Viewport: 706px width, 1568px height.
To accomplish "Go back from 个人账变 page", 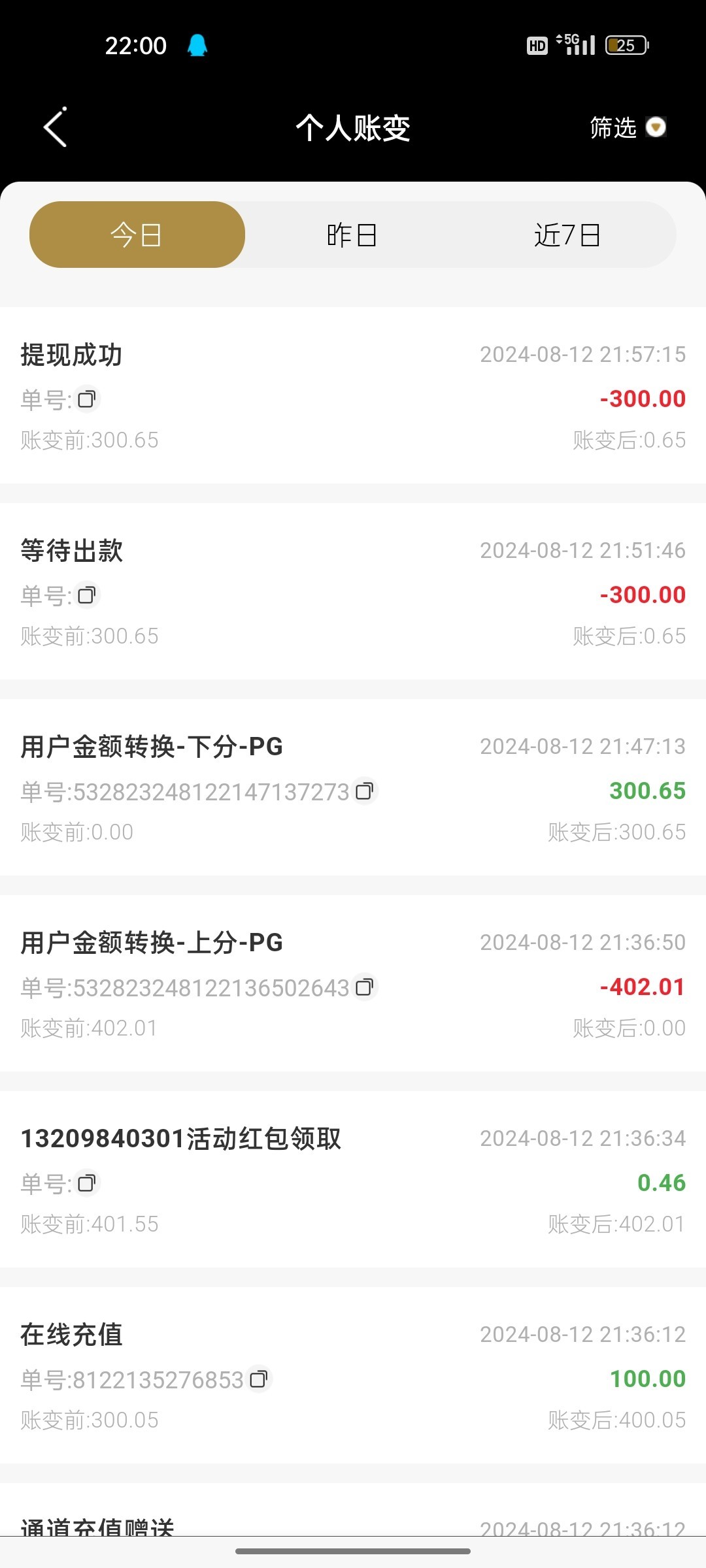I will pos(56,127).
